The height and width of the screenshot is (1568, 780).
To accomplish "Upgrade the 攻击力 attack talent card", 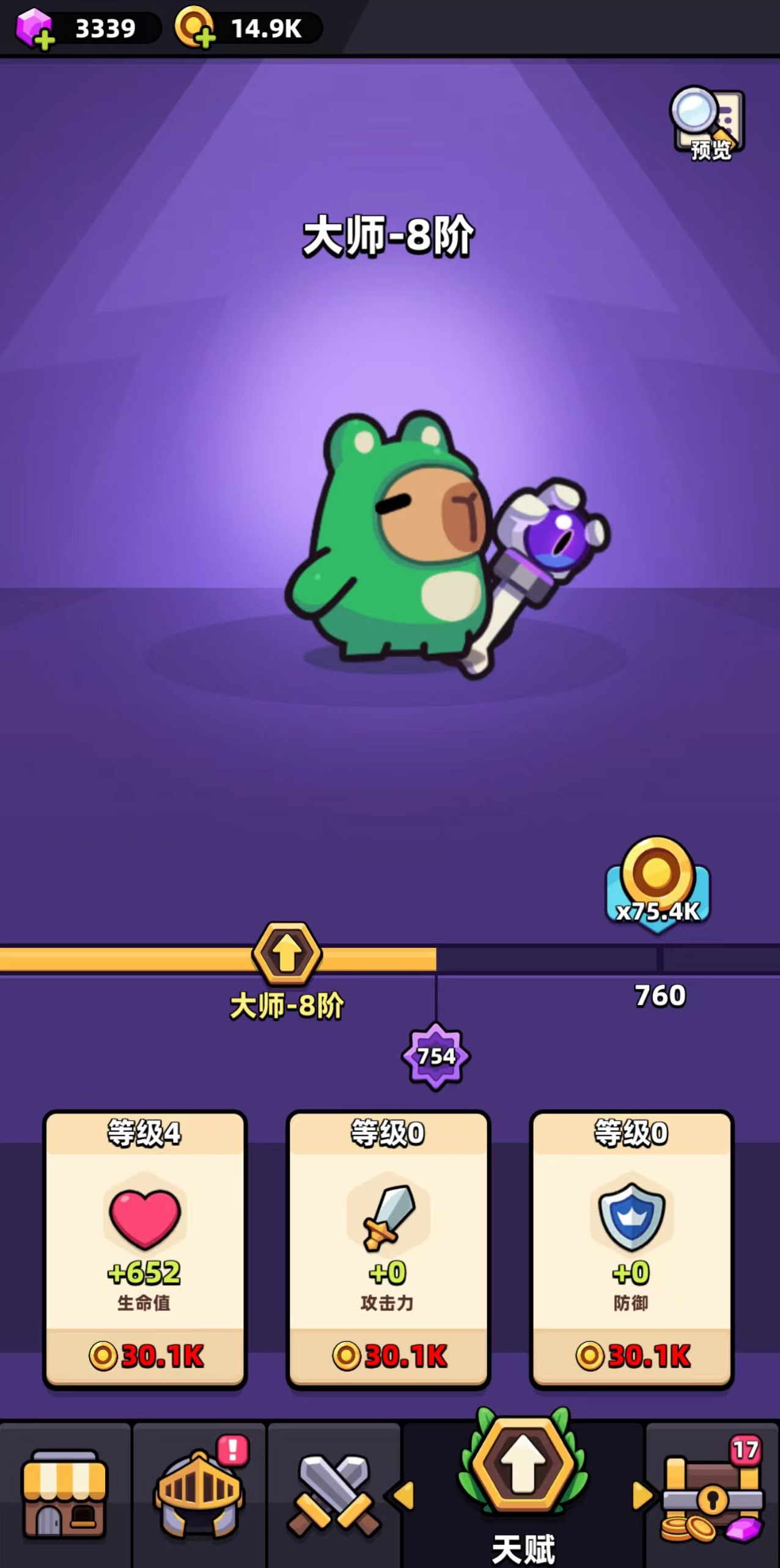I will click(388, 1250).
